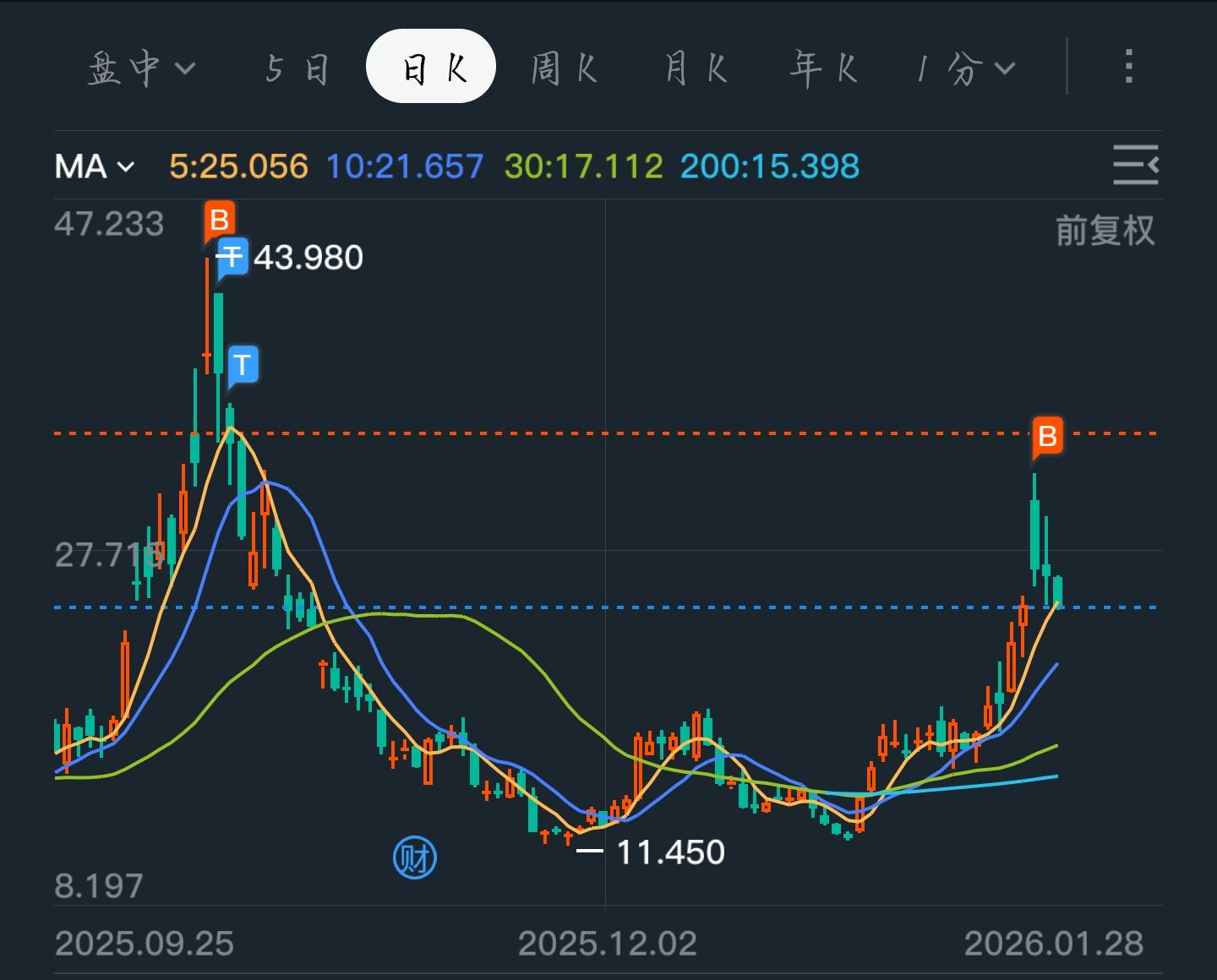Tap the B marker near 43.980 peak
Screen dimensions: 1217x980
[x=220, y=220]
